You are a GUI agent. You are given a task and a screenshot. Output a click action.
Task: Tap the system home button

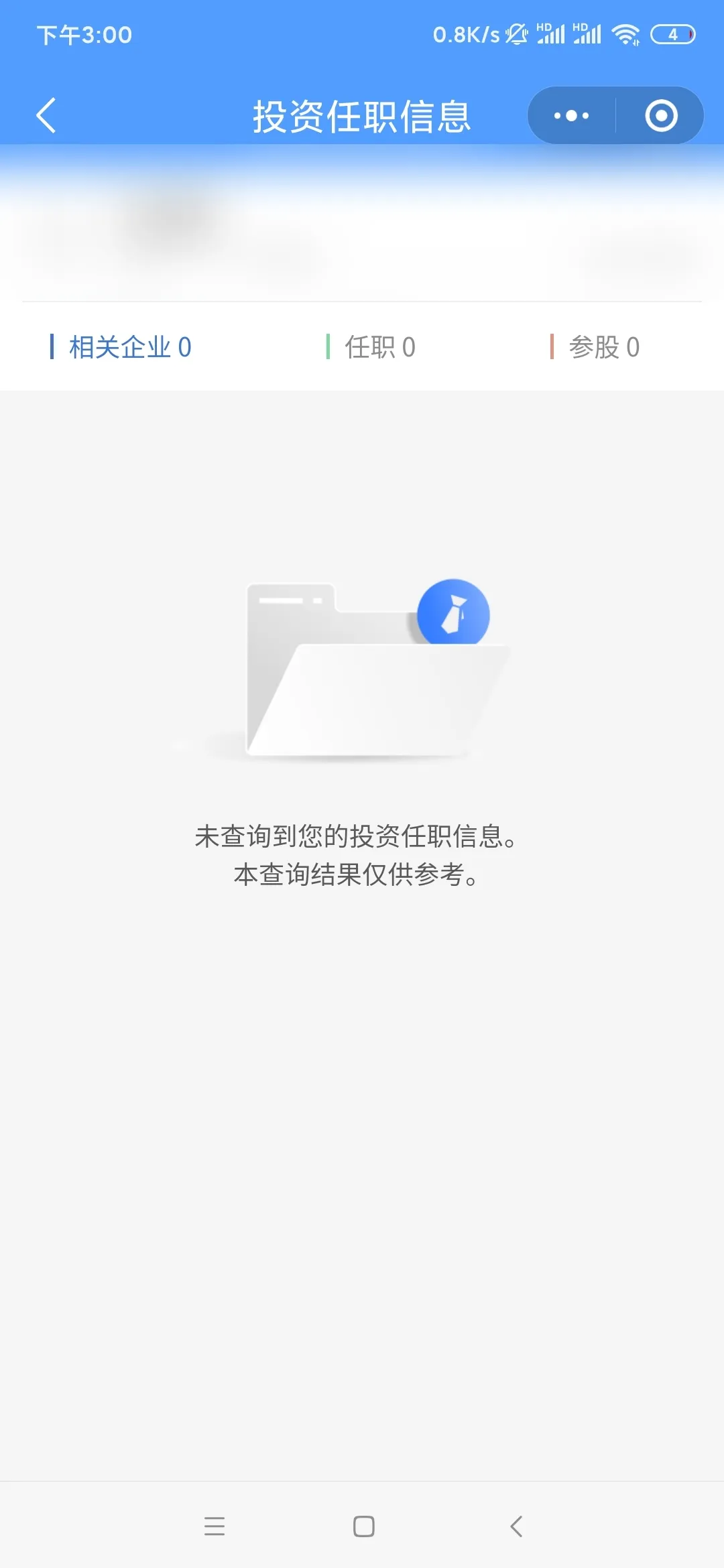coord(363,1526)
